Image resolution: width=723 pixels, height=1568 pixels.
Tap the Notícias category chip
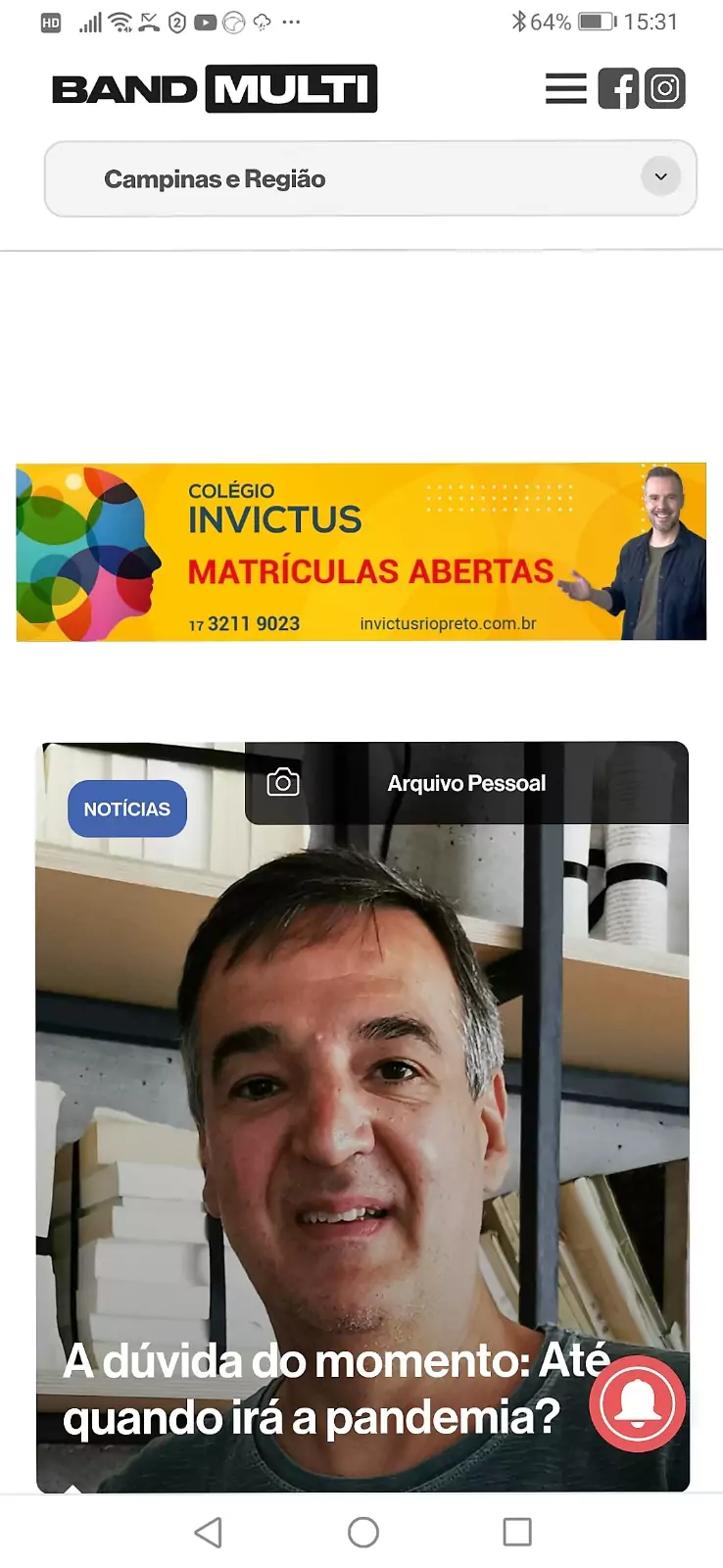coord(127,808)
